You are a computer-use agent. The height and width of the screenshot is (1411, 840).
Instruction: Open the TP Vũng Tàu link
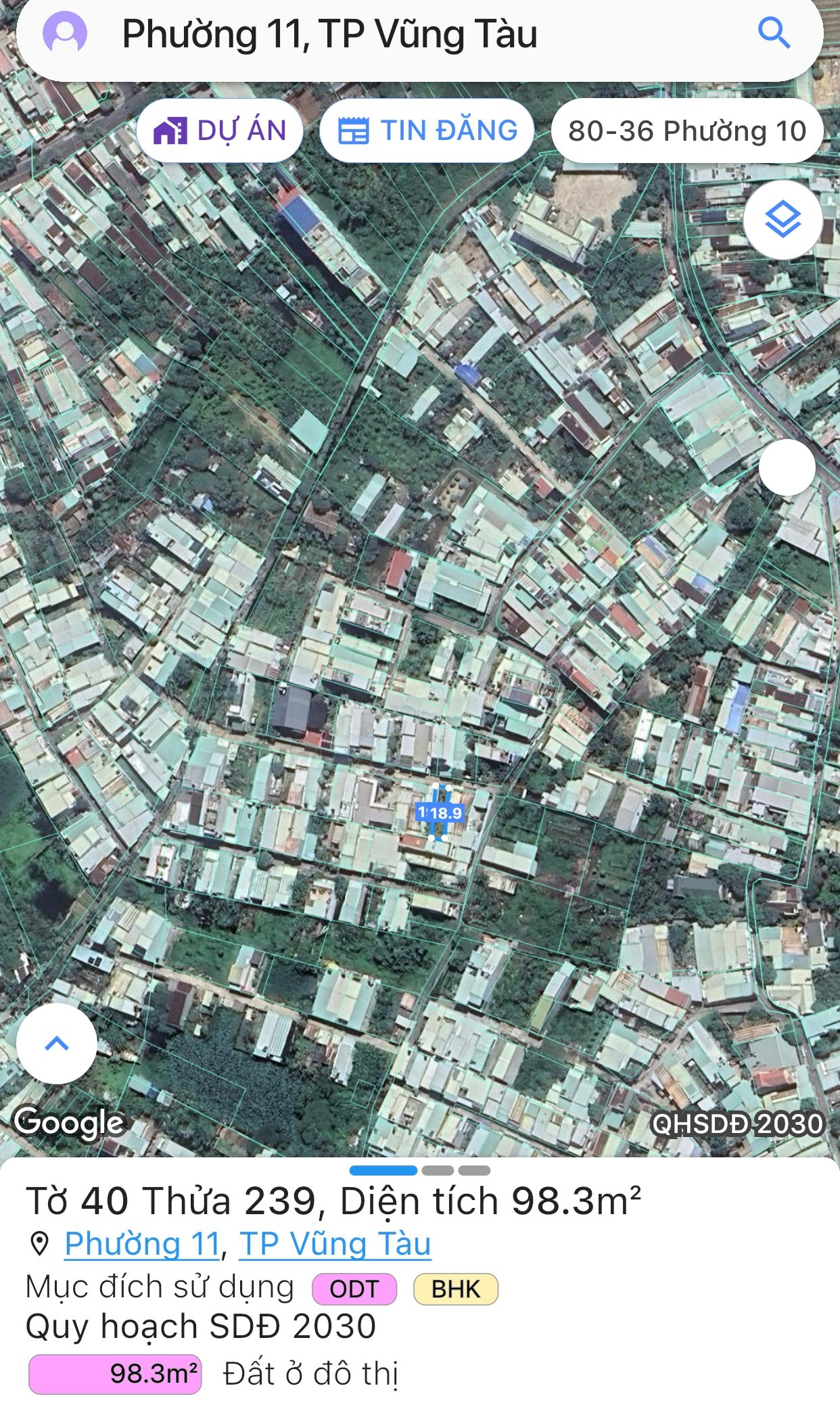335,1243
